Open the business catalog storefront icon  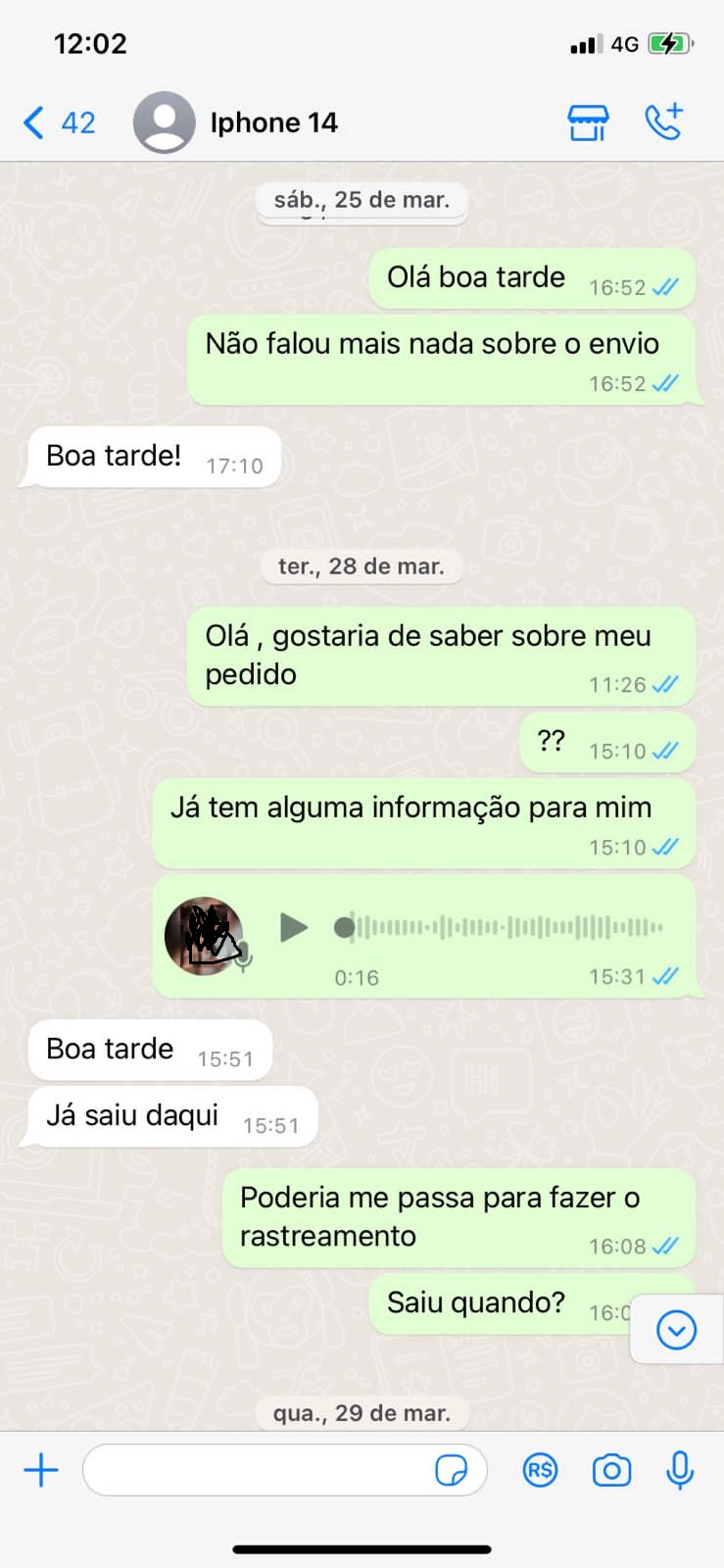click(588, 122)
